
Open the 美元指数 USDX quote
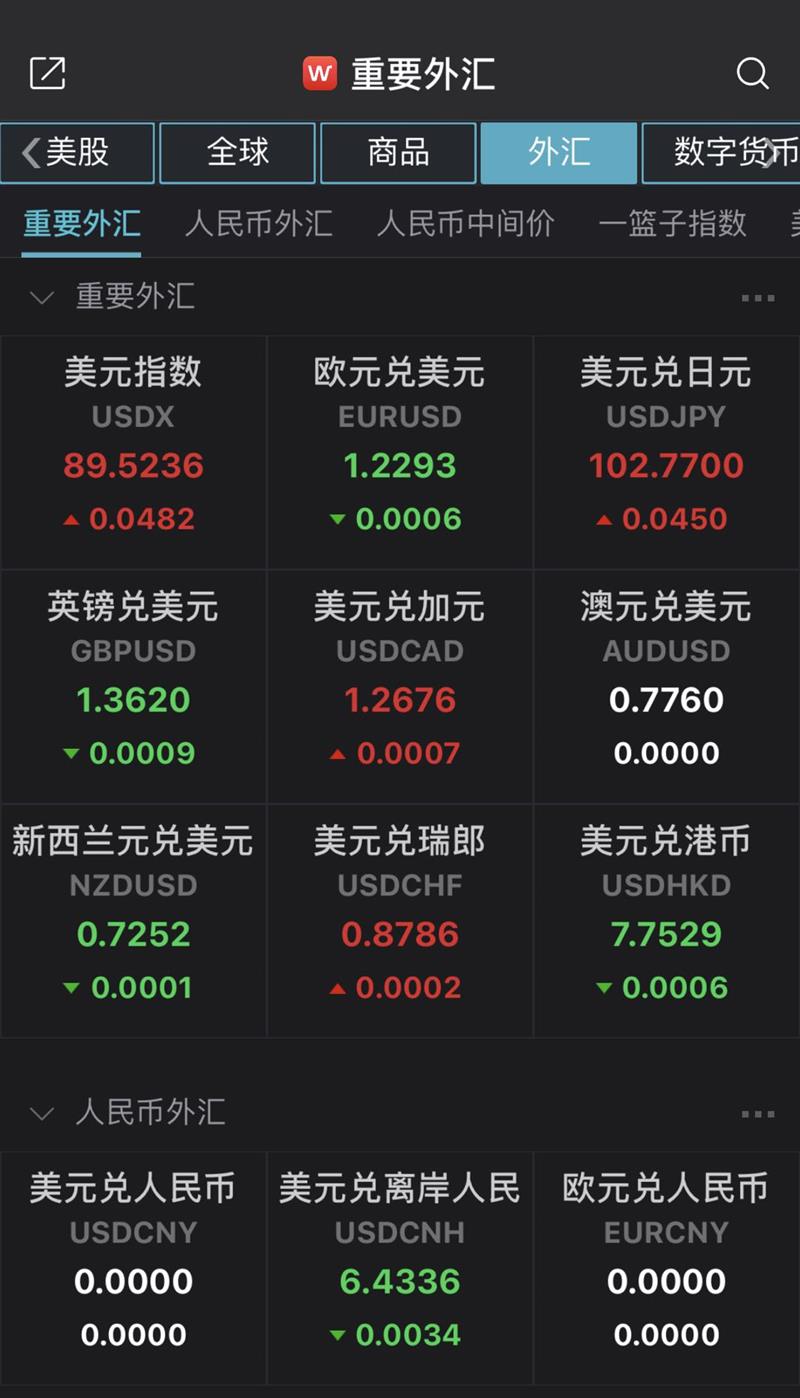pos(133,452)
